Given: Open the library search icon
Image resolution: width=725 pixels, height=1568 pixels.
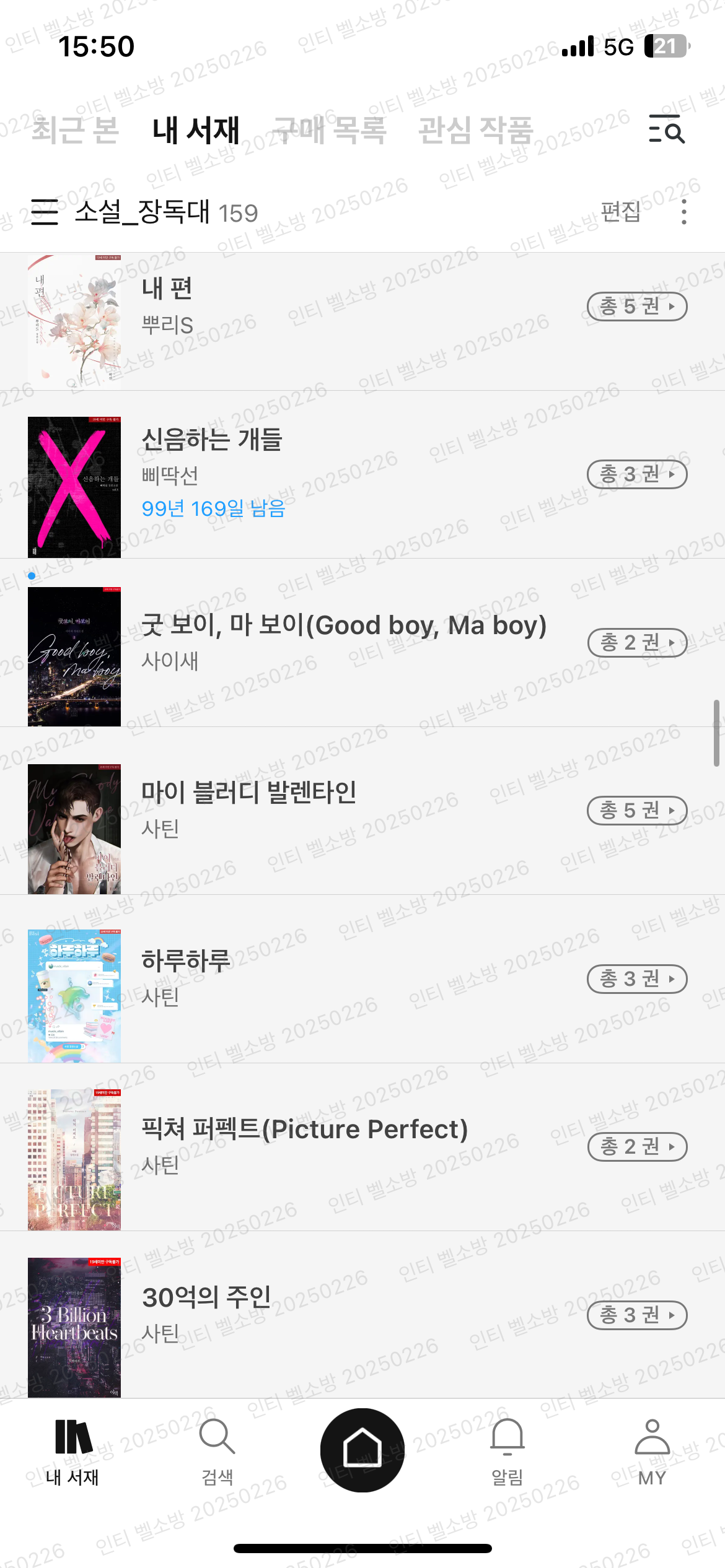Looking at the screenshot, I should 667,129.
